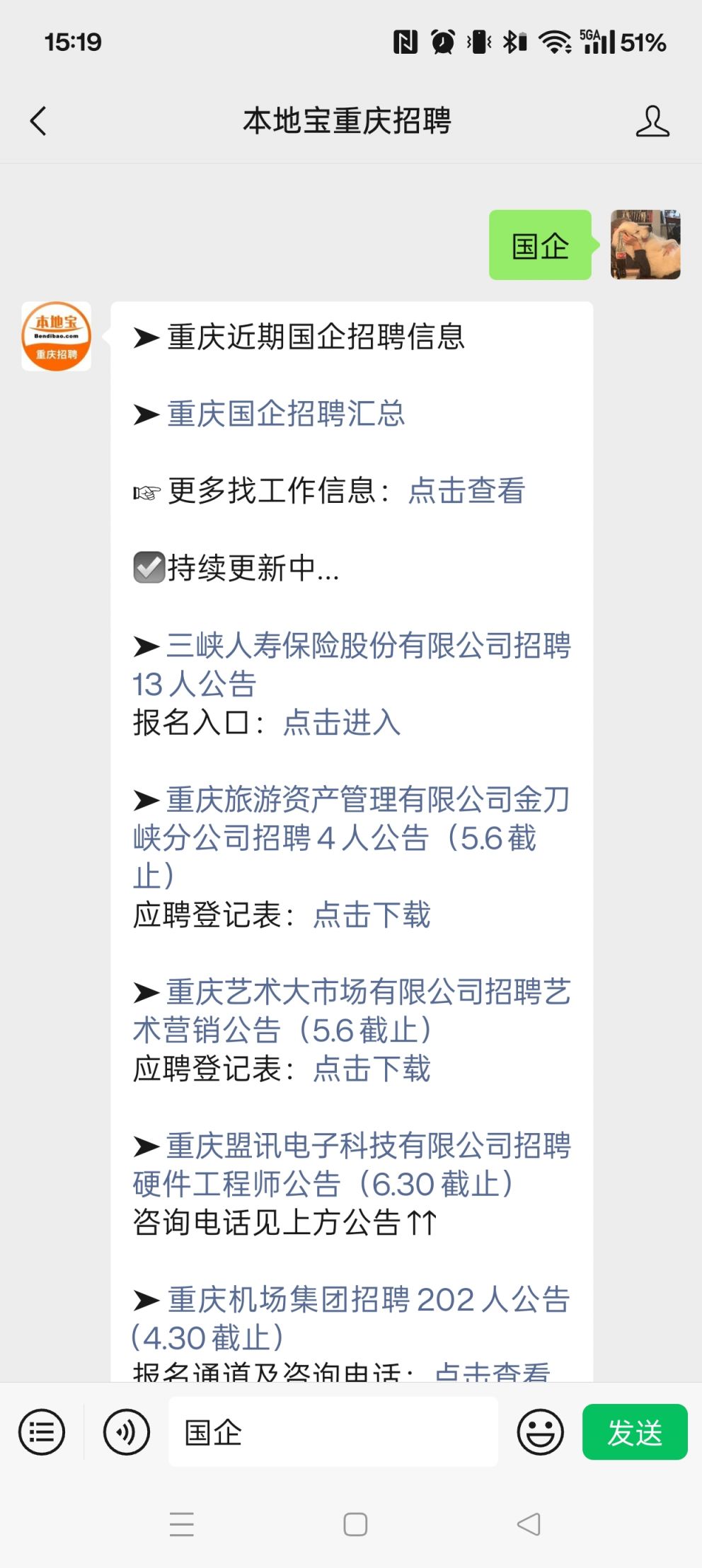The image size is (702, 1568).
Task: Go to the system home screen
Action: point(355,1524)
